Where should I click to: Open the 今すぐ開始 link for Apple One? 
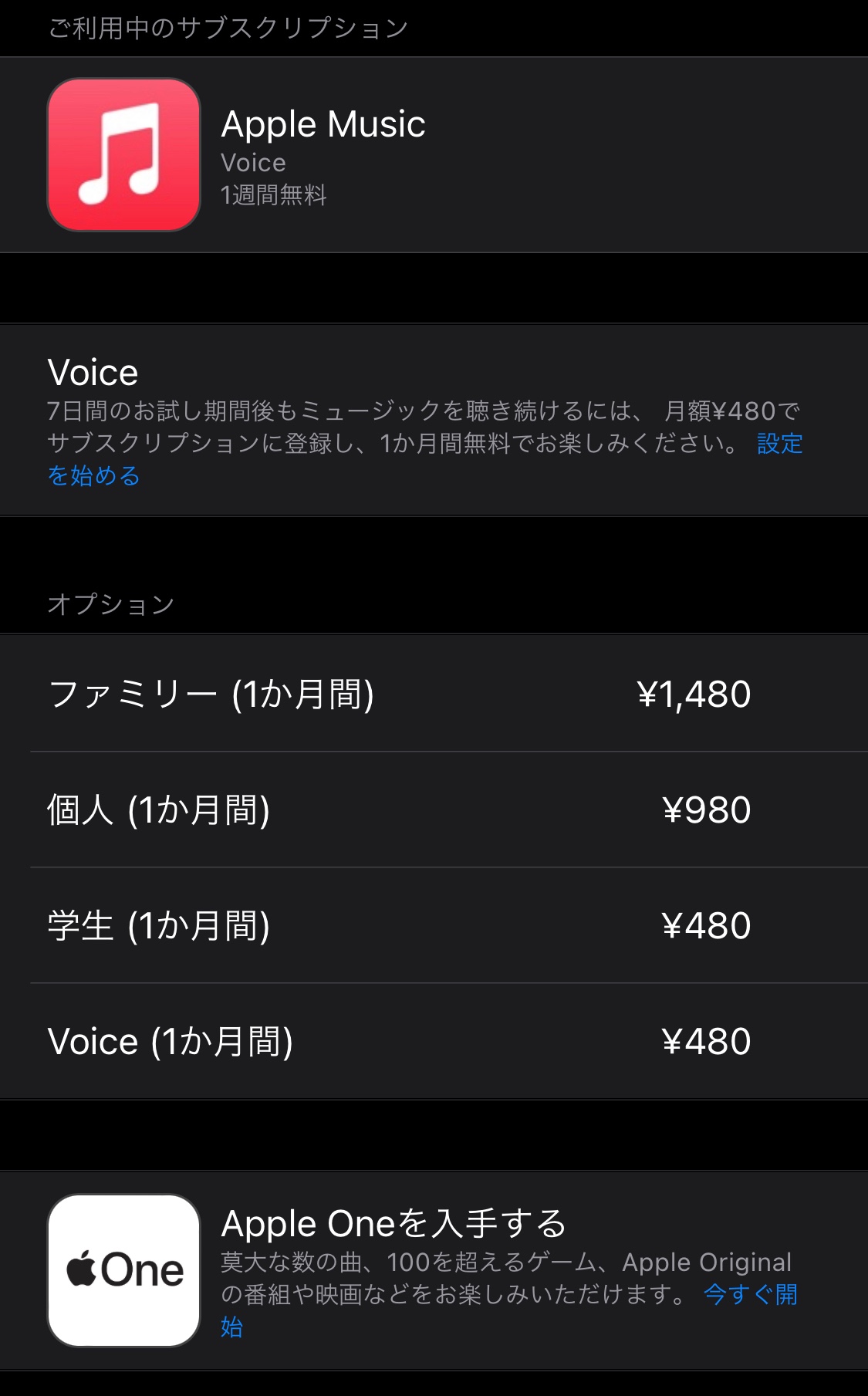click(x=750, y=1294)
